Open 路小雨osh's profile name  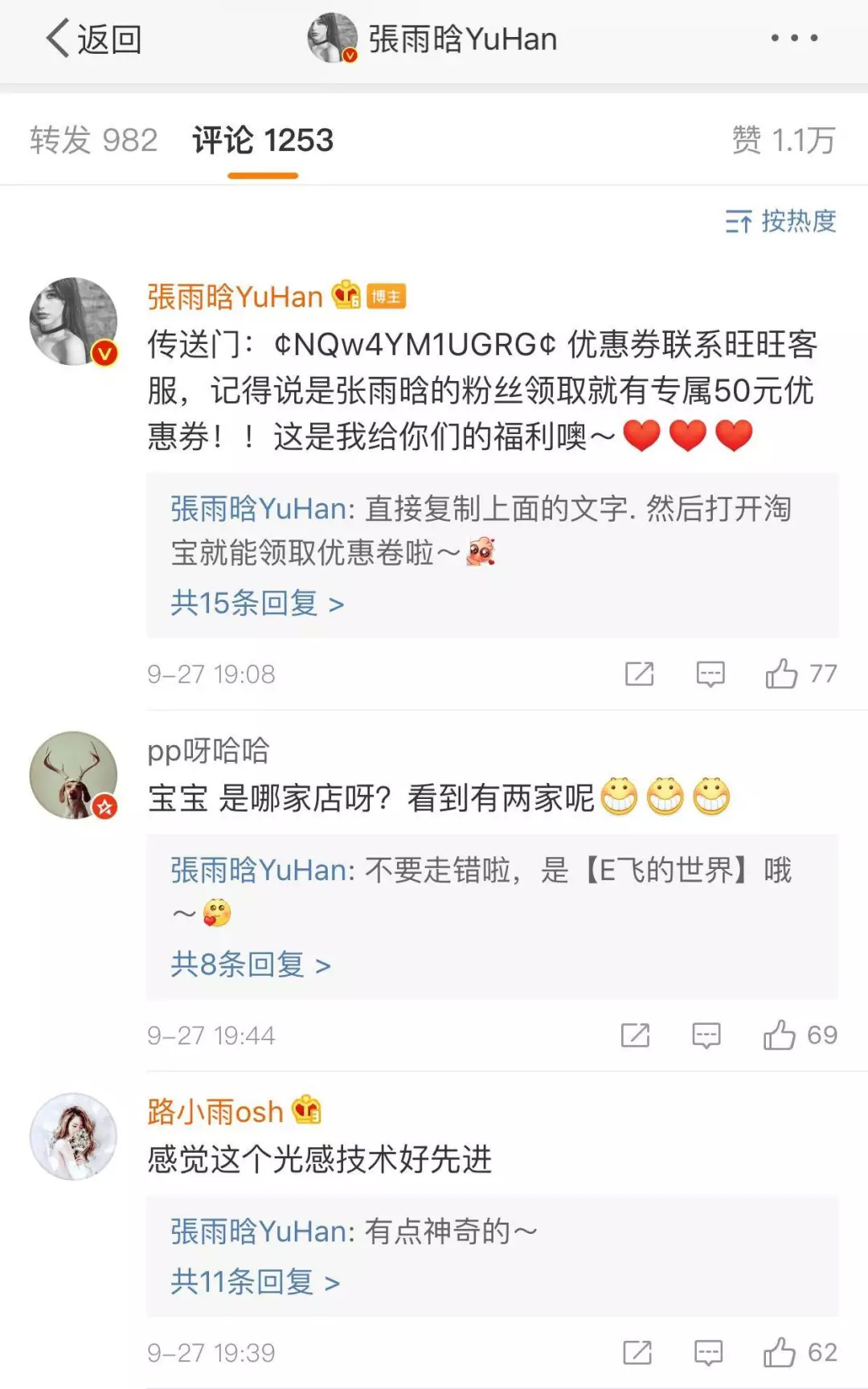(x=215, y=1112)
